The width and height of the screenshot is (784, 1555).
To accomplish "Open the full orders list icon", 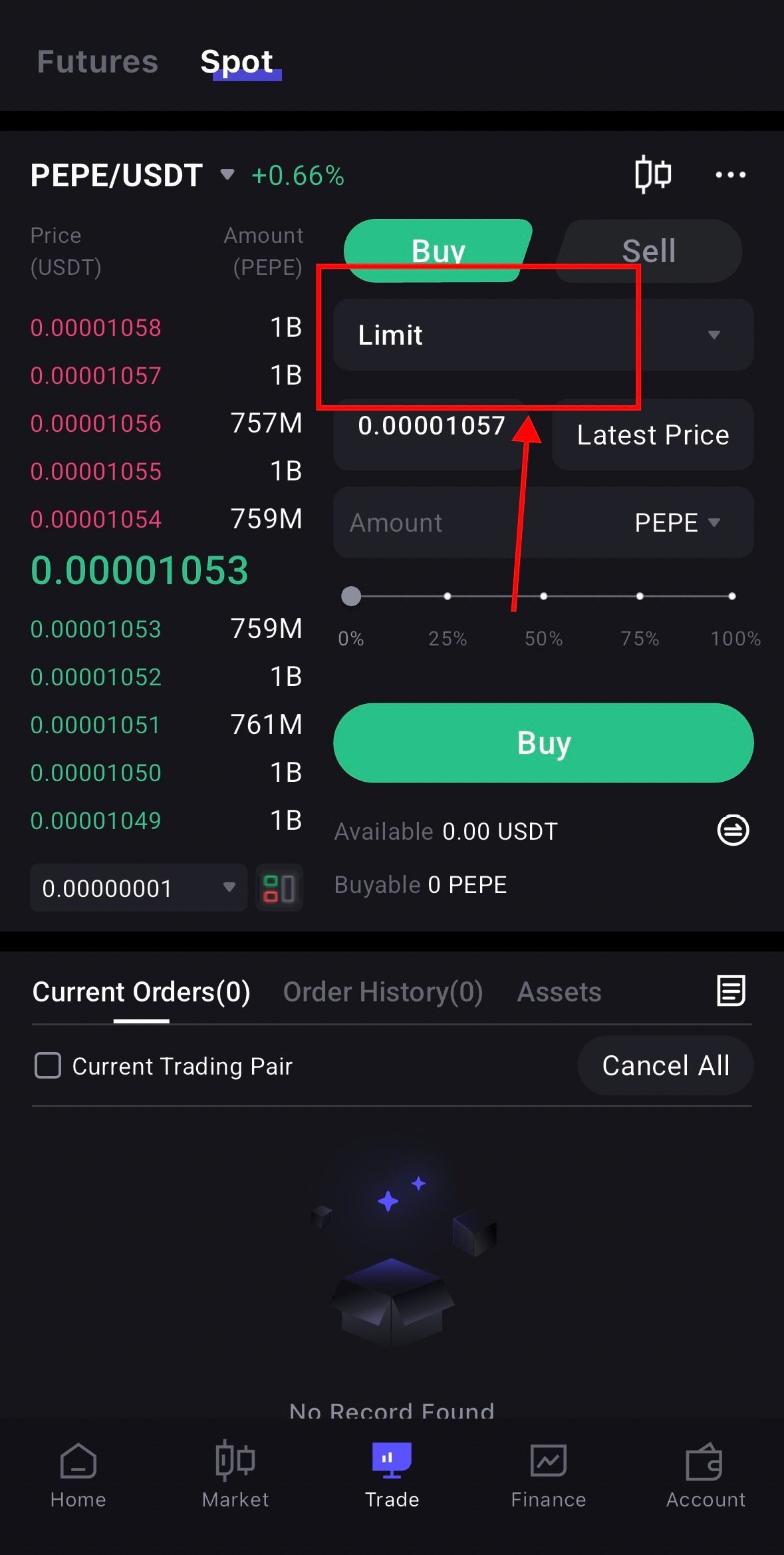I will pos(731,991).
